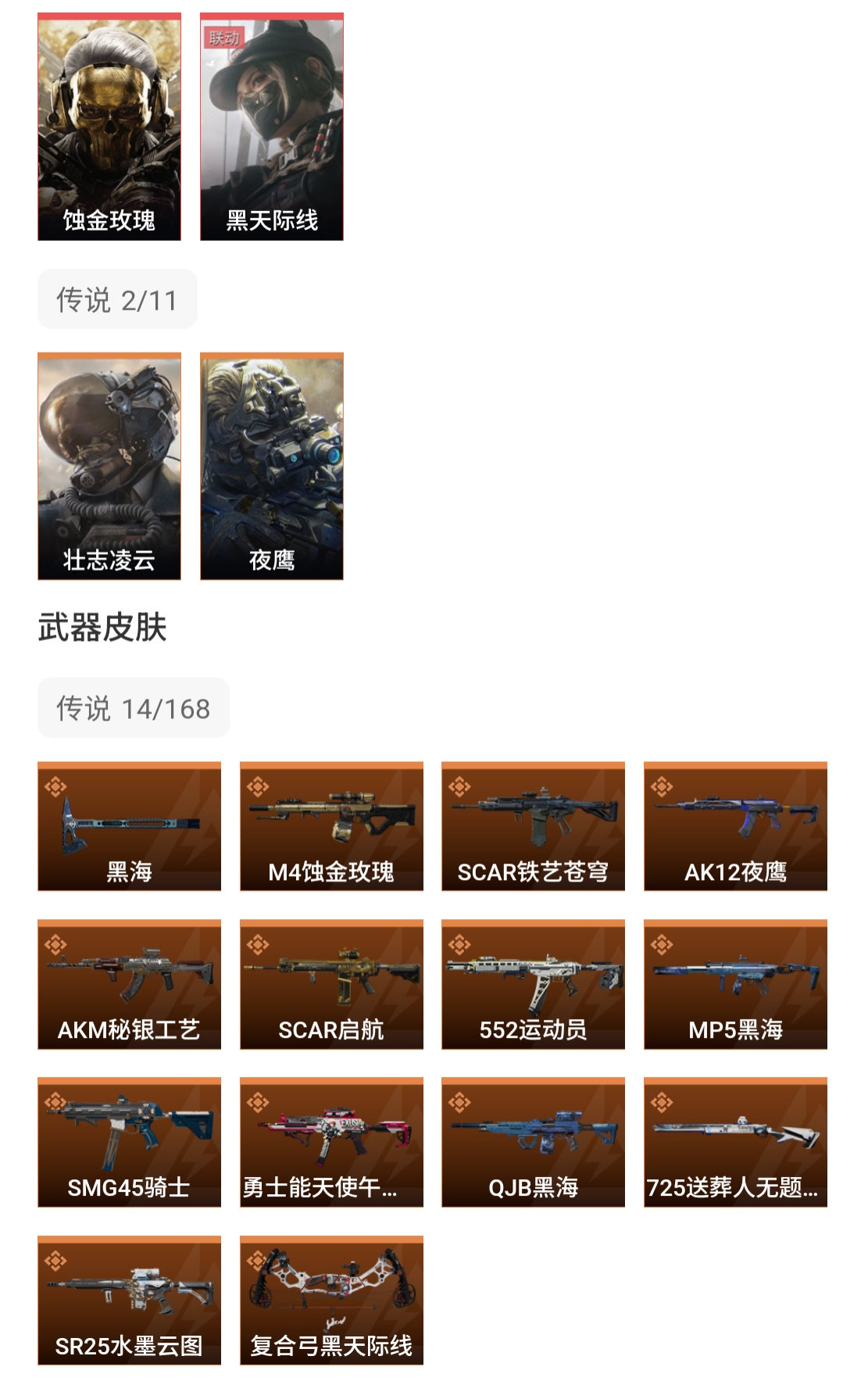Open the QJB黑海 skin tile
This screenshot has width=868, height=1381.
tap(533, 1143)
